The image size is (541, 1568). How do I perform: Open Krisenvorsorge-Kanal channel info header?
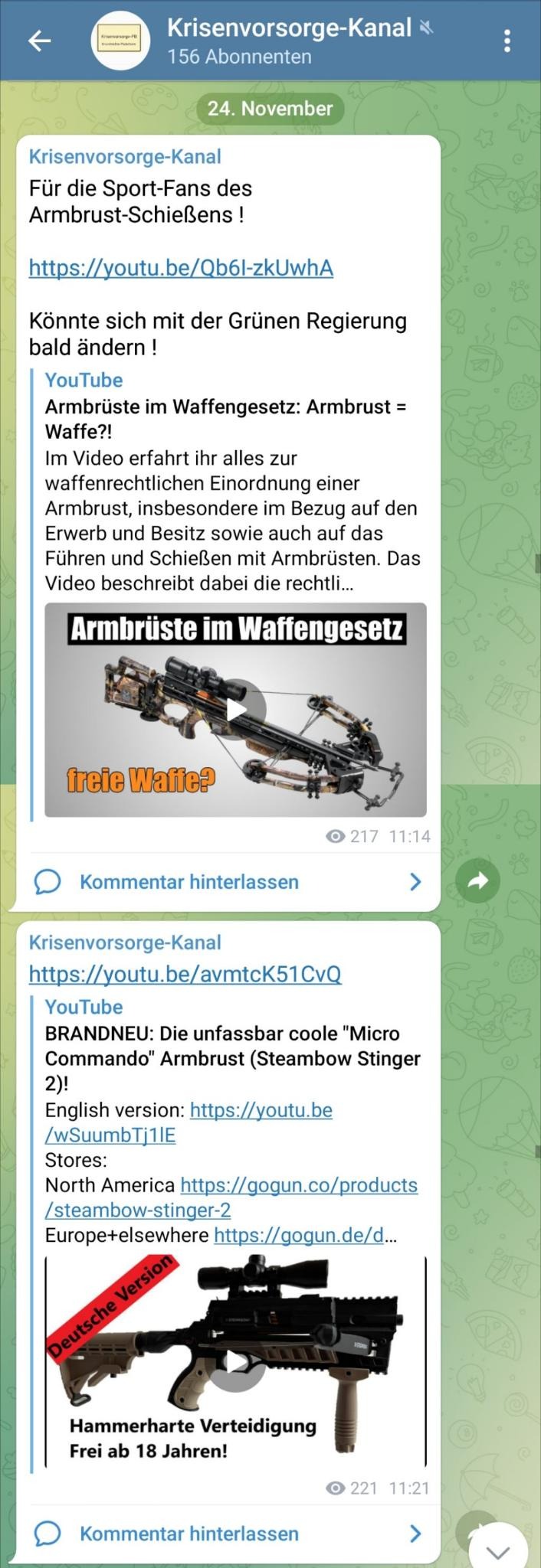tap(290, 41)
